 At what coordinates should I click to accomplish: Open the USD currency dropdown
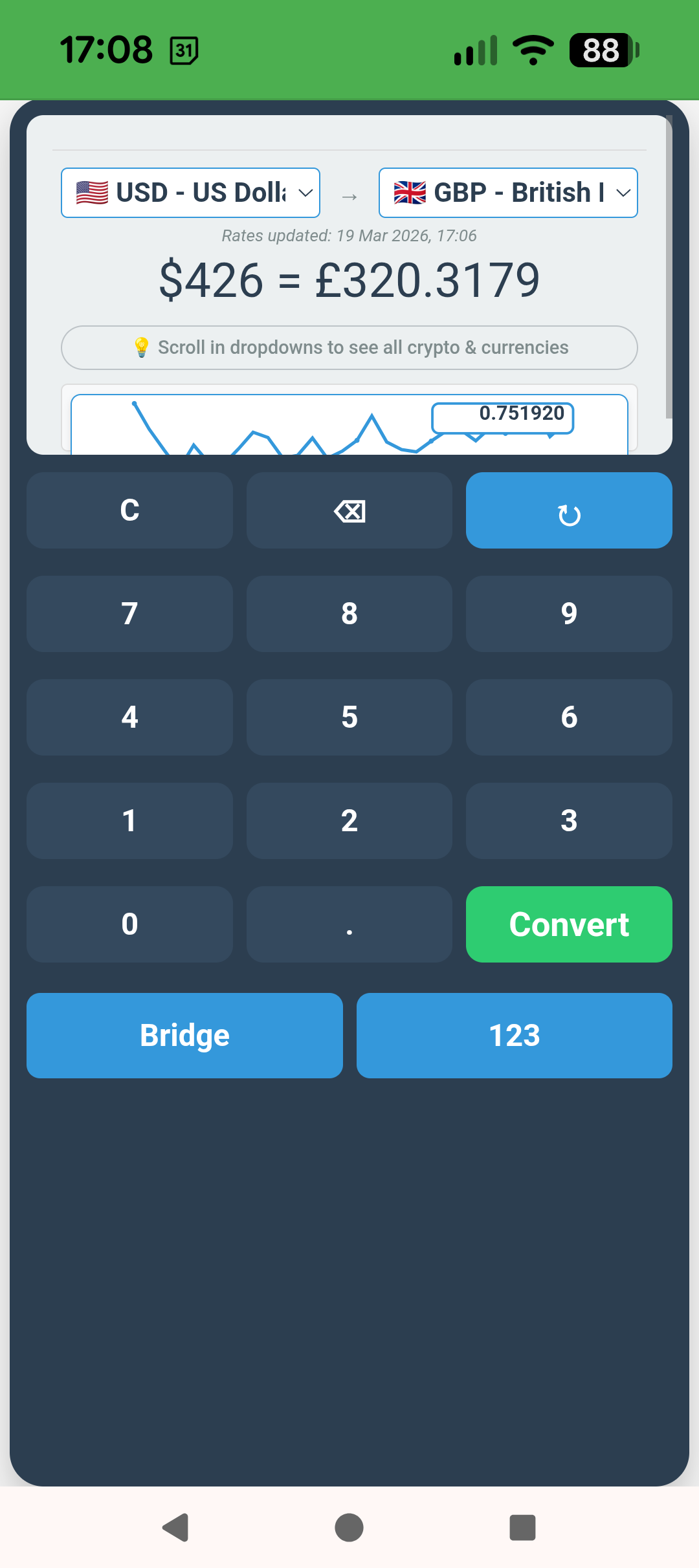pos(190,191)
